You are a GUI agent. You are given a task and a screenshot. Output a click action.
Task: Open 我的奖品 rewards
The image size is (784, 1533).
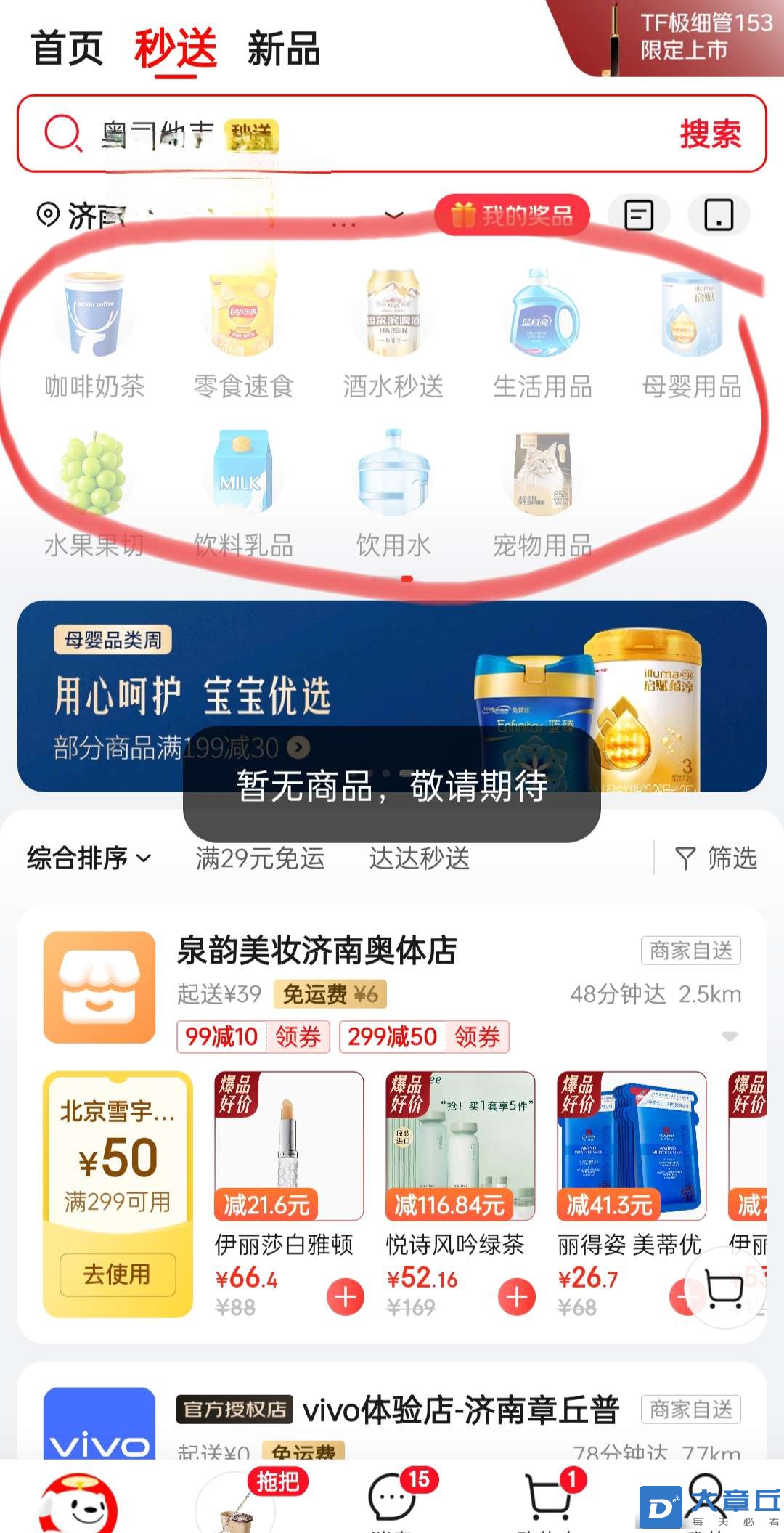512,216
